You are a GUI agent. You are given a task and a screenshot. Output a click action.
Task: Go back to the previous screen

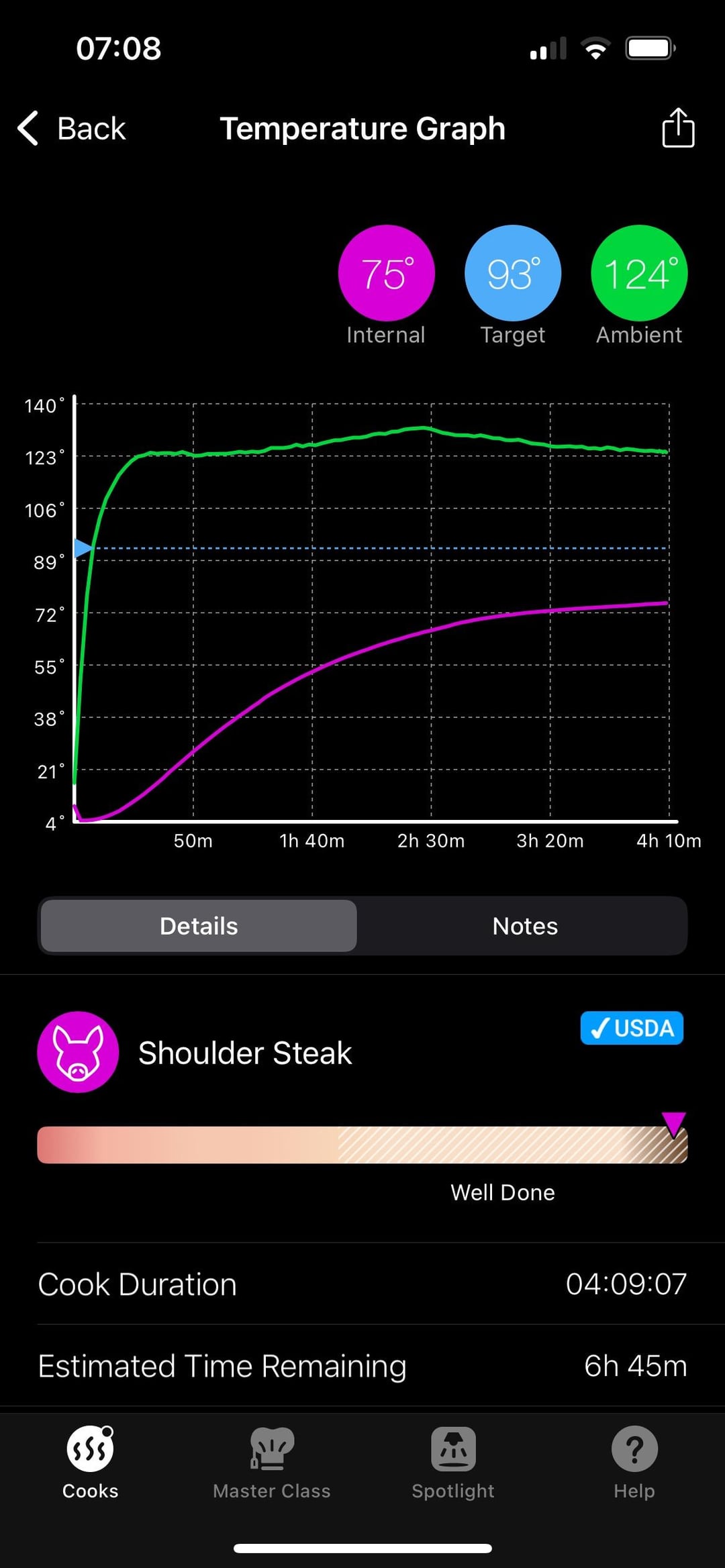[72, 128]
